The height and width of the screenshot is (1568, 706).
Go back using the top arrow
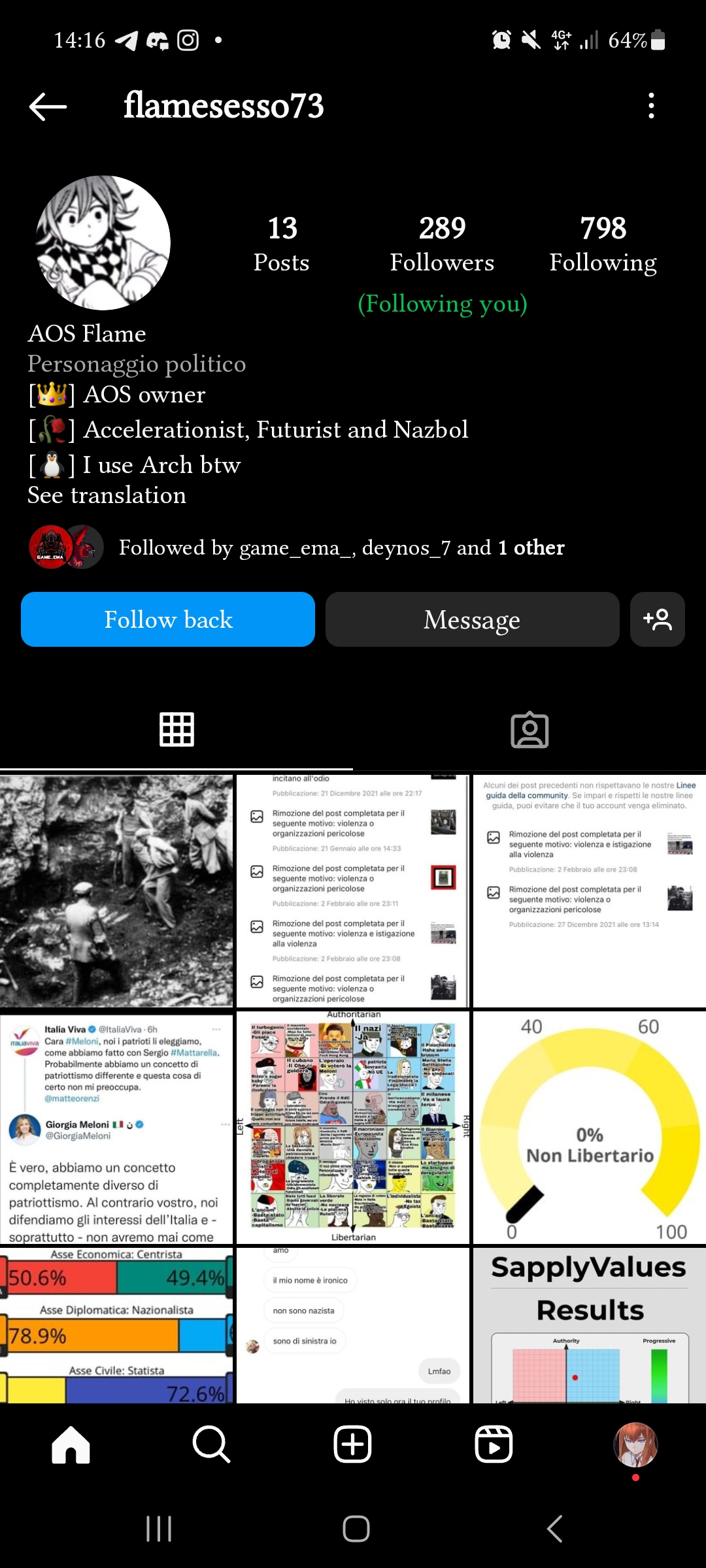(x=48, y=106)
